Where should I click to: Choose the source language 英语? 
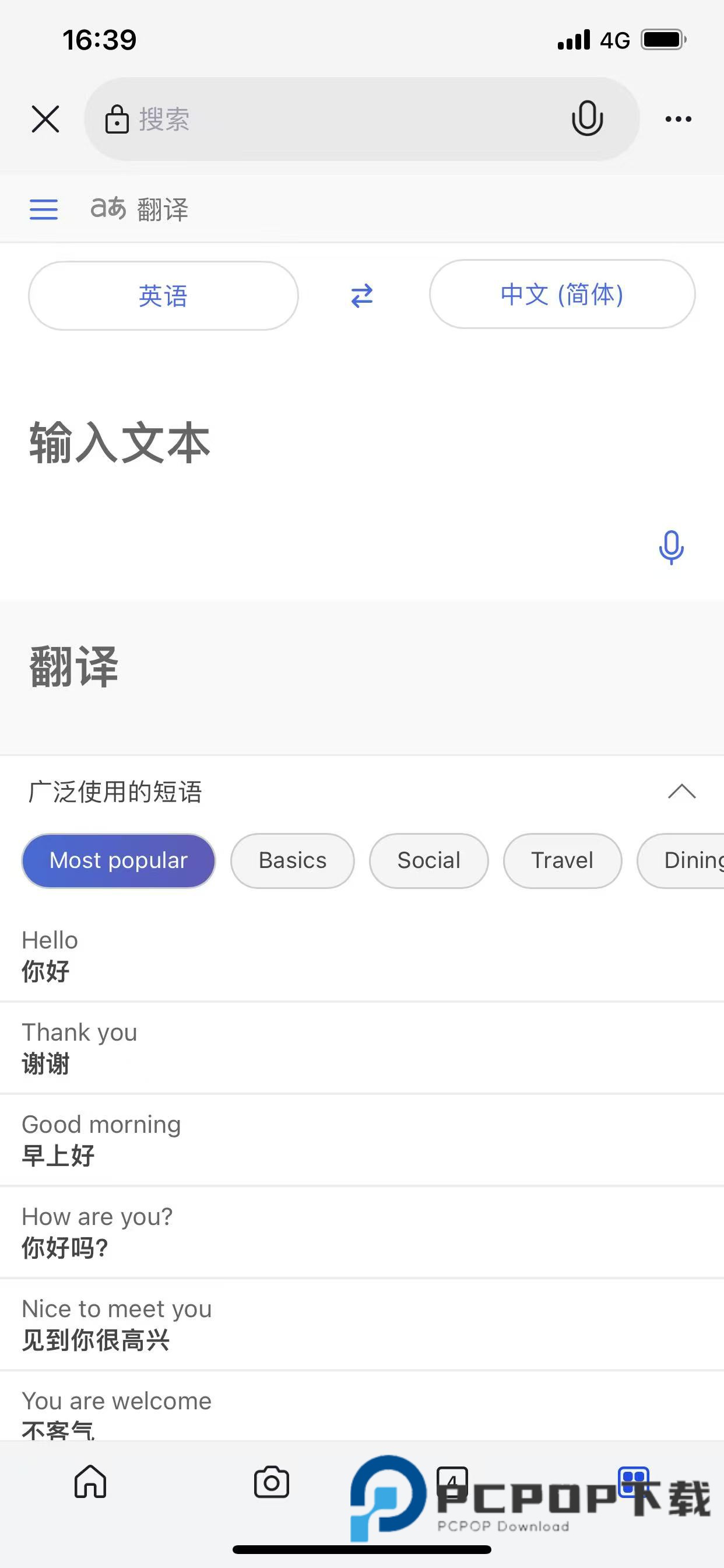[x=163, y=296]
